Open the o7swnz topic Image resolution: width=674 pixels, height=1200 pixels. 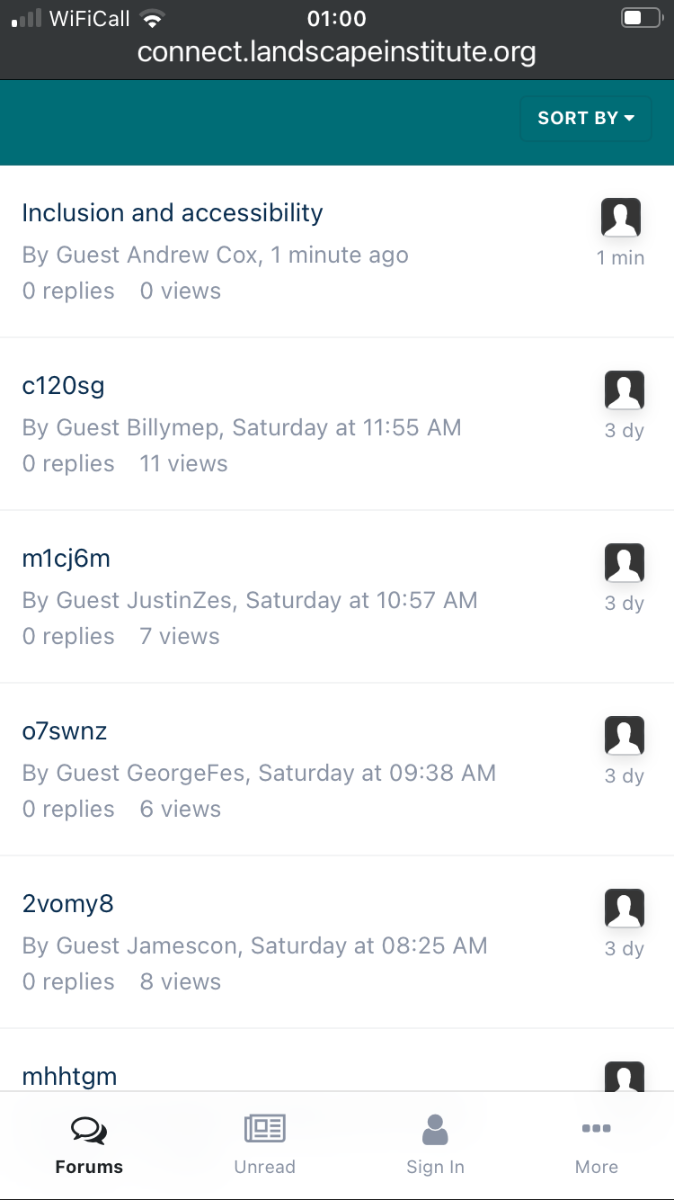[x=64, y=732]
